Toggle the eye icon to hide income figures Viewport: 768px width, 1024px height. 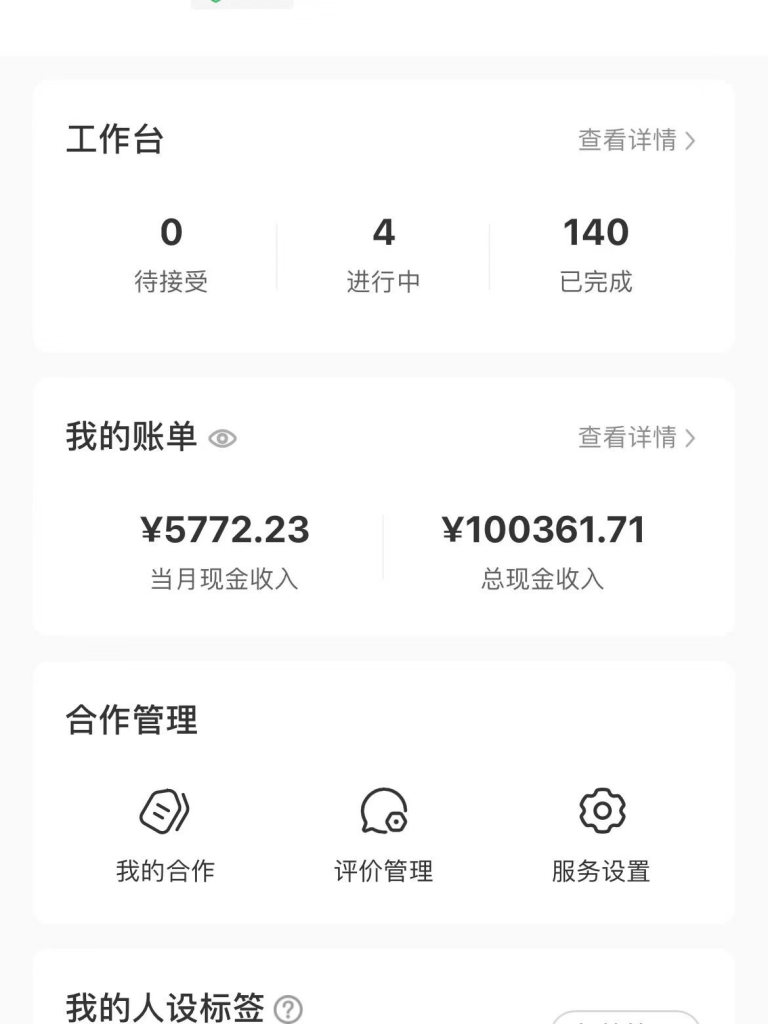click(x=222, y=438)
